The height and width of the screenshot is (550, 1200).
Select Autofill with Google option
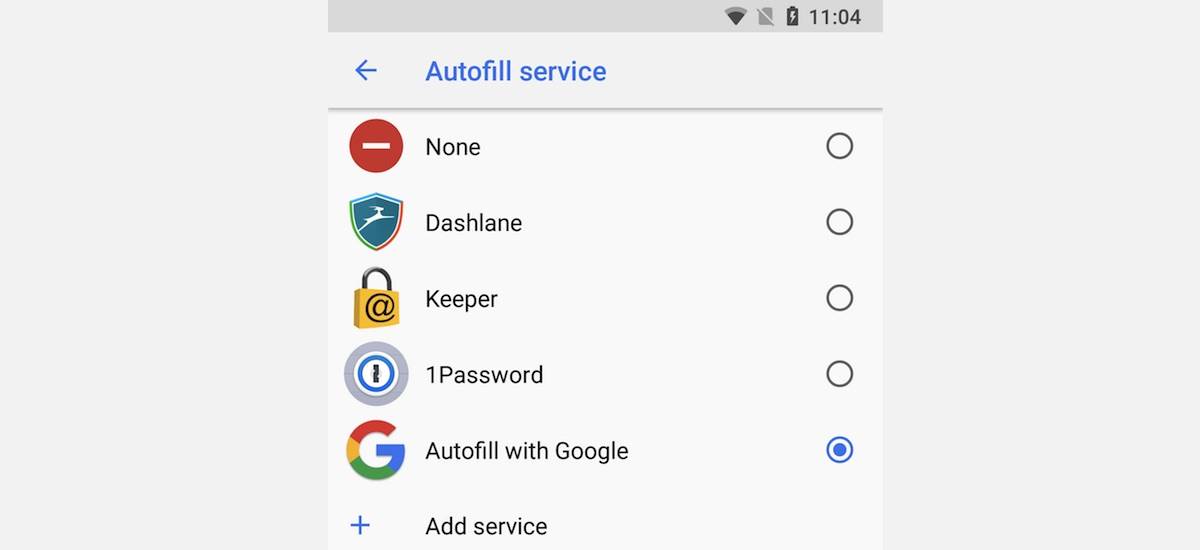click(x=839, y=450)
